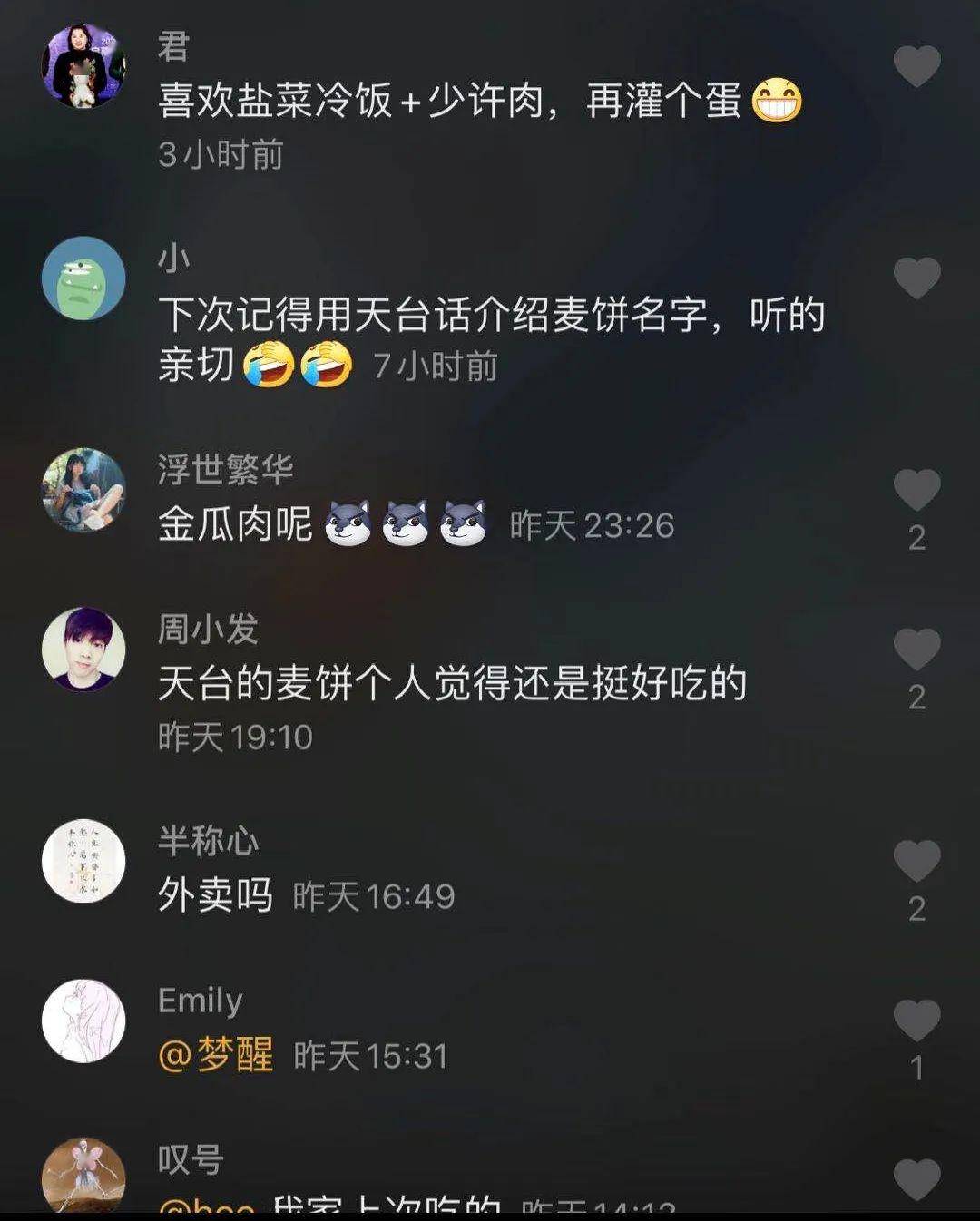Tap username 浮世繁华
The height and width of the screenshot is (1221, 980).
(225, 469)
